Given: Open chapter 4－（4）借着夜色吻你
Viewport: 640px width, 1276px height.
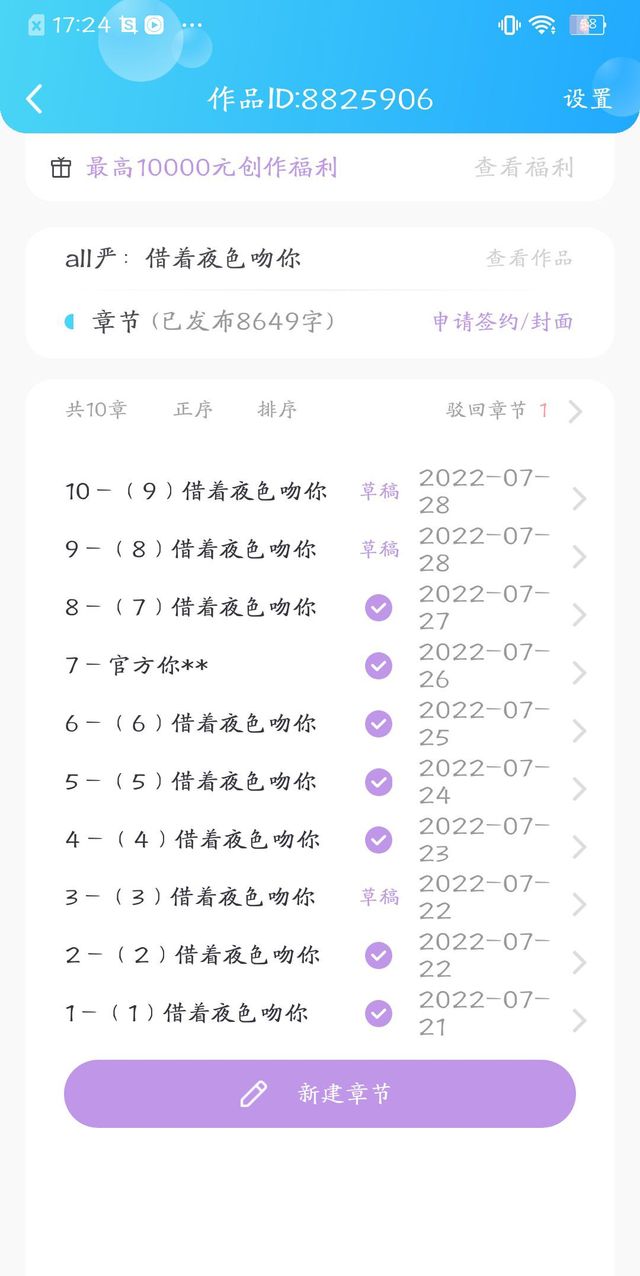Looking at the screenshot, I should coord(193,839).
